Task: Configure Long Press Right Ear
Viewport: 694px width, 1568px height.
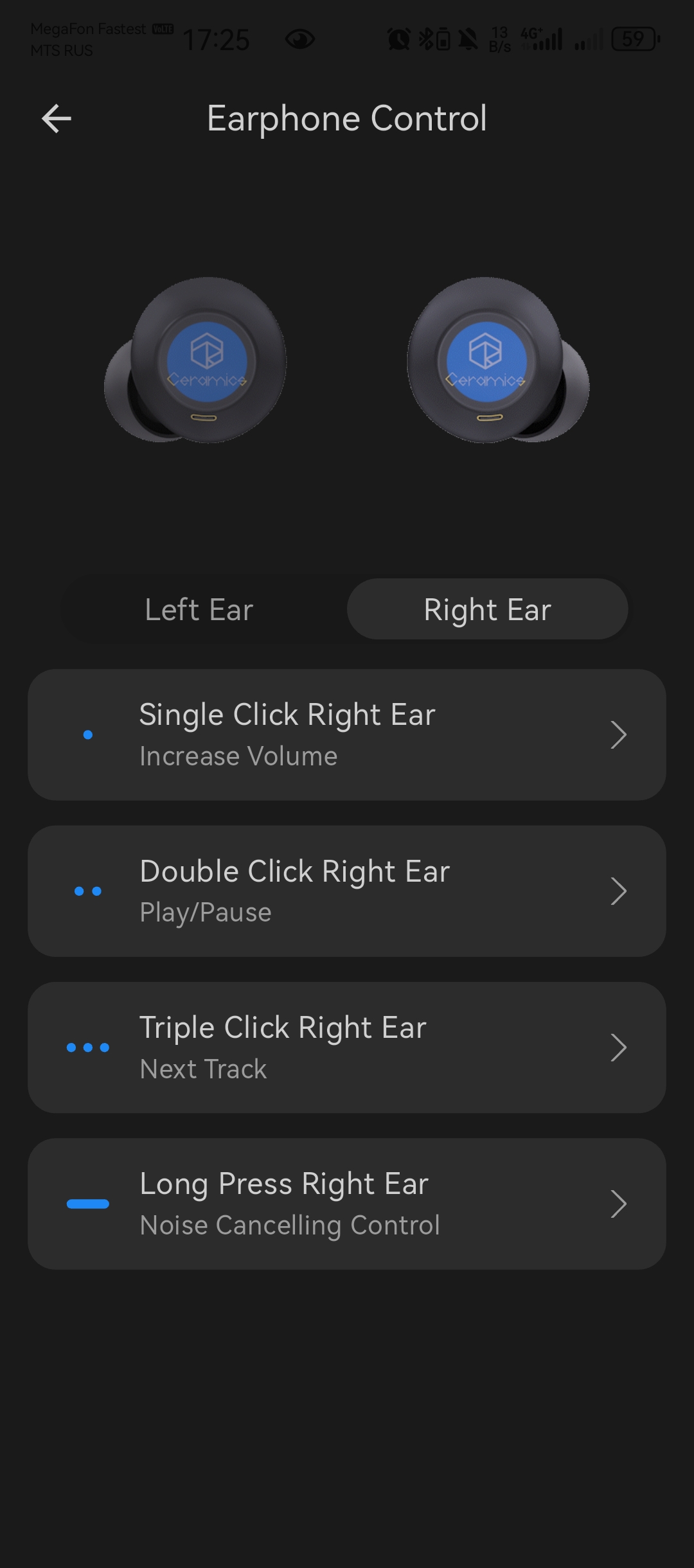Action: click(347, 1204)
